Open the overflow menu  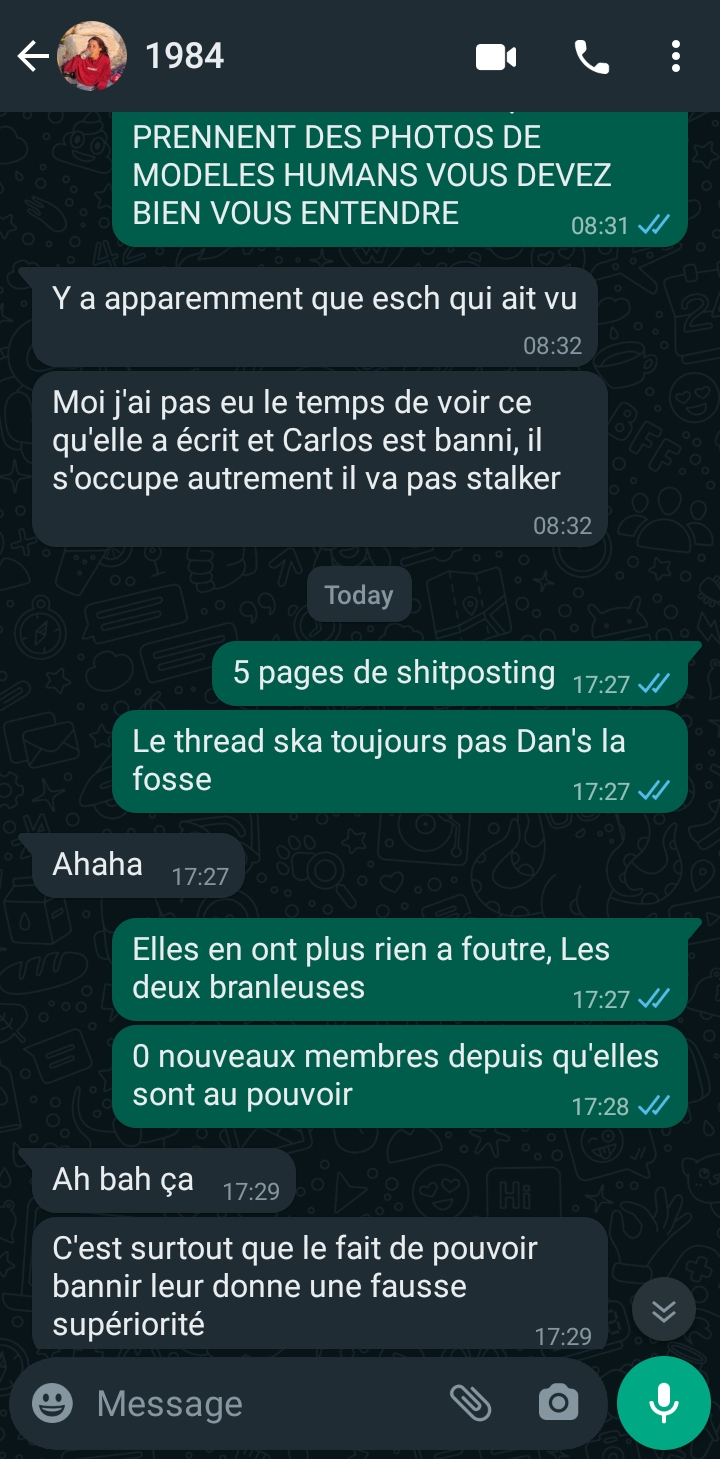[x=676, y=57]
